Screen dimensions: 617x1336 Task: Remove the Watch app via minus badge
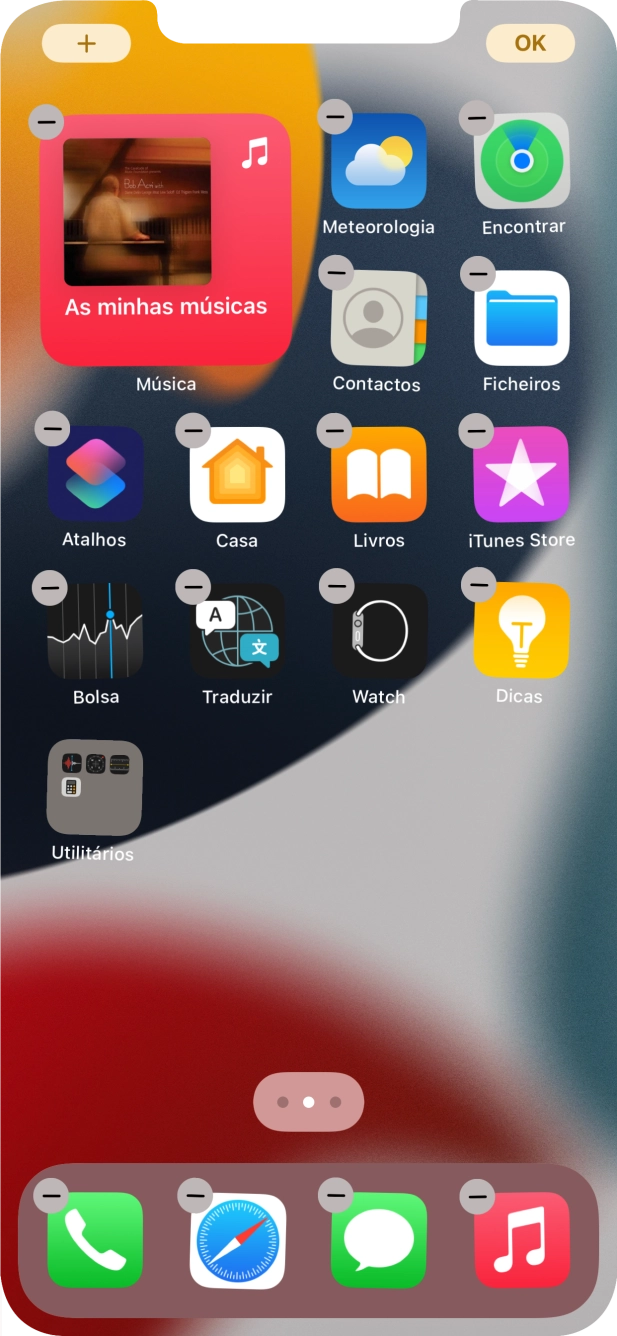[335, 587]
